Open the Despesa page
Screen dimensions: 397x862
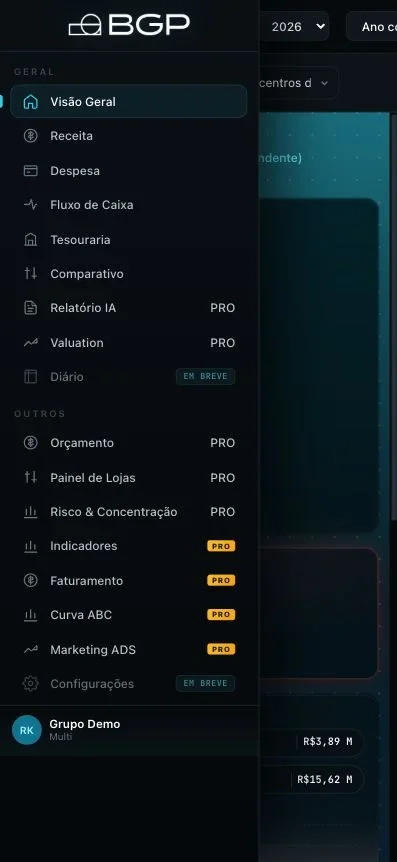pyautogui.click(x=129, y=170)
